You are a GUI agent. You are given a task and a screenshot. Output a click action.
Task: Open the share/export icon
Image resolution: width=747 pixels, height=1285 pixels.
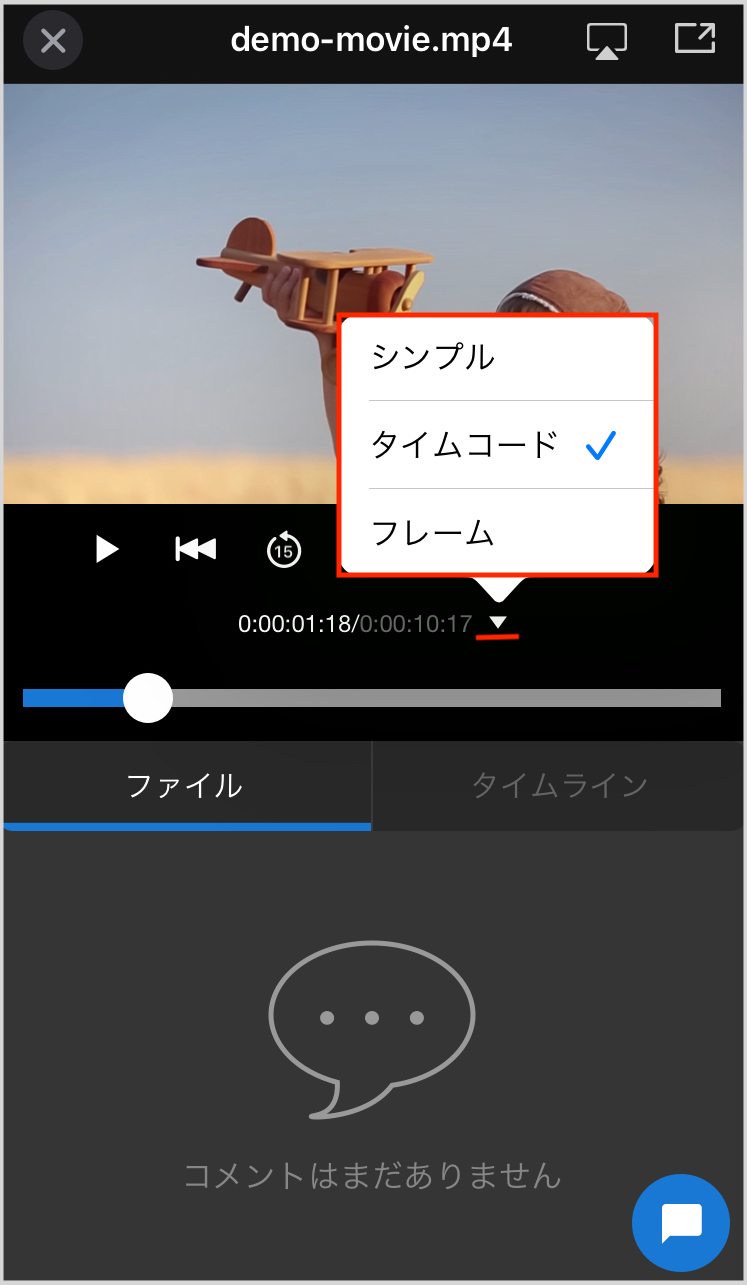pyautogui.click(x=695, y=38)
